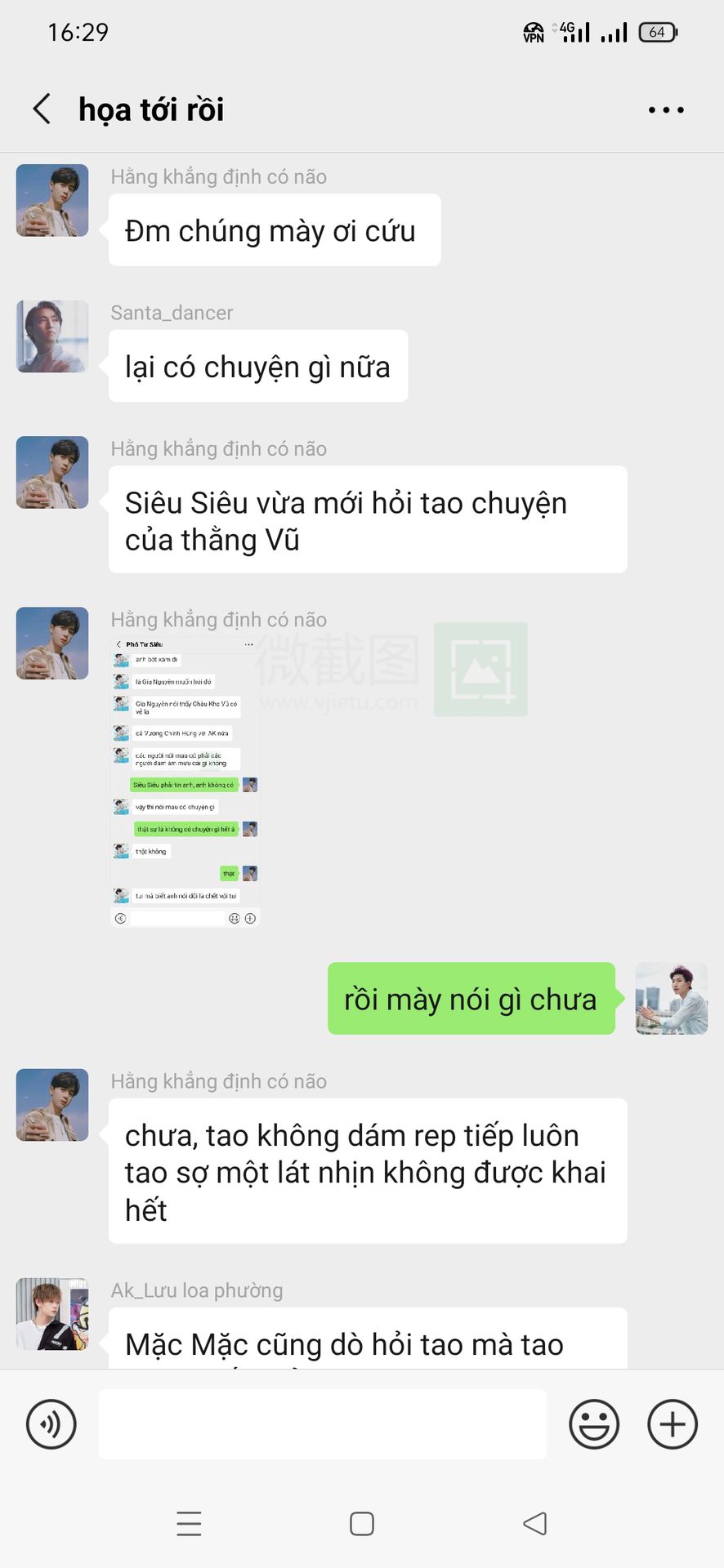
Task: Tap the system home button
Action: (362, 1524)
